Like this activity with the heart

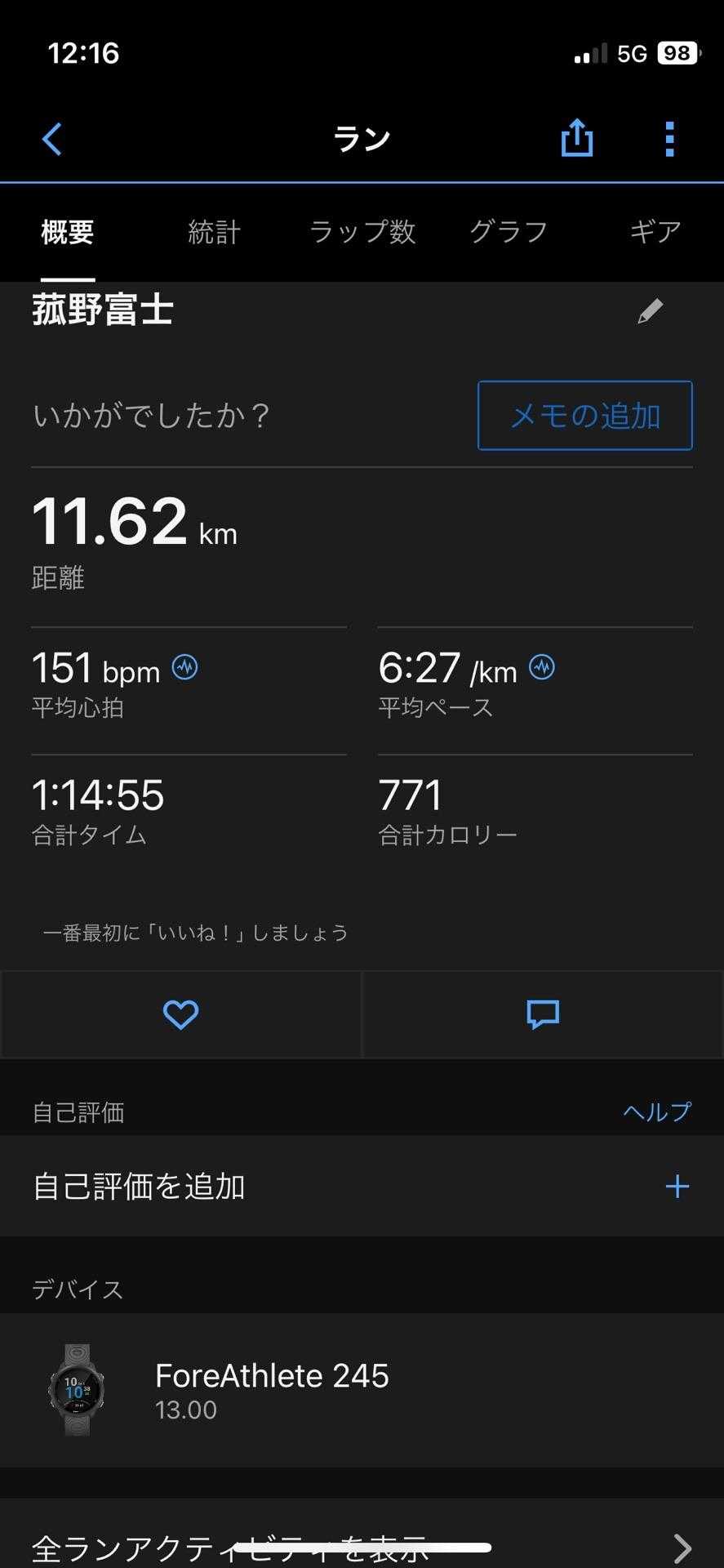180,1015
